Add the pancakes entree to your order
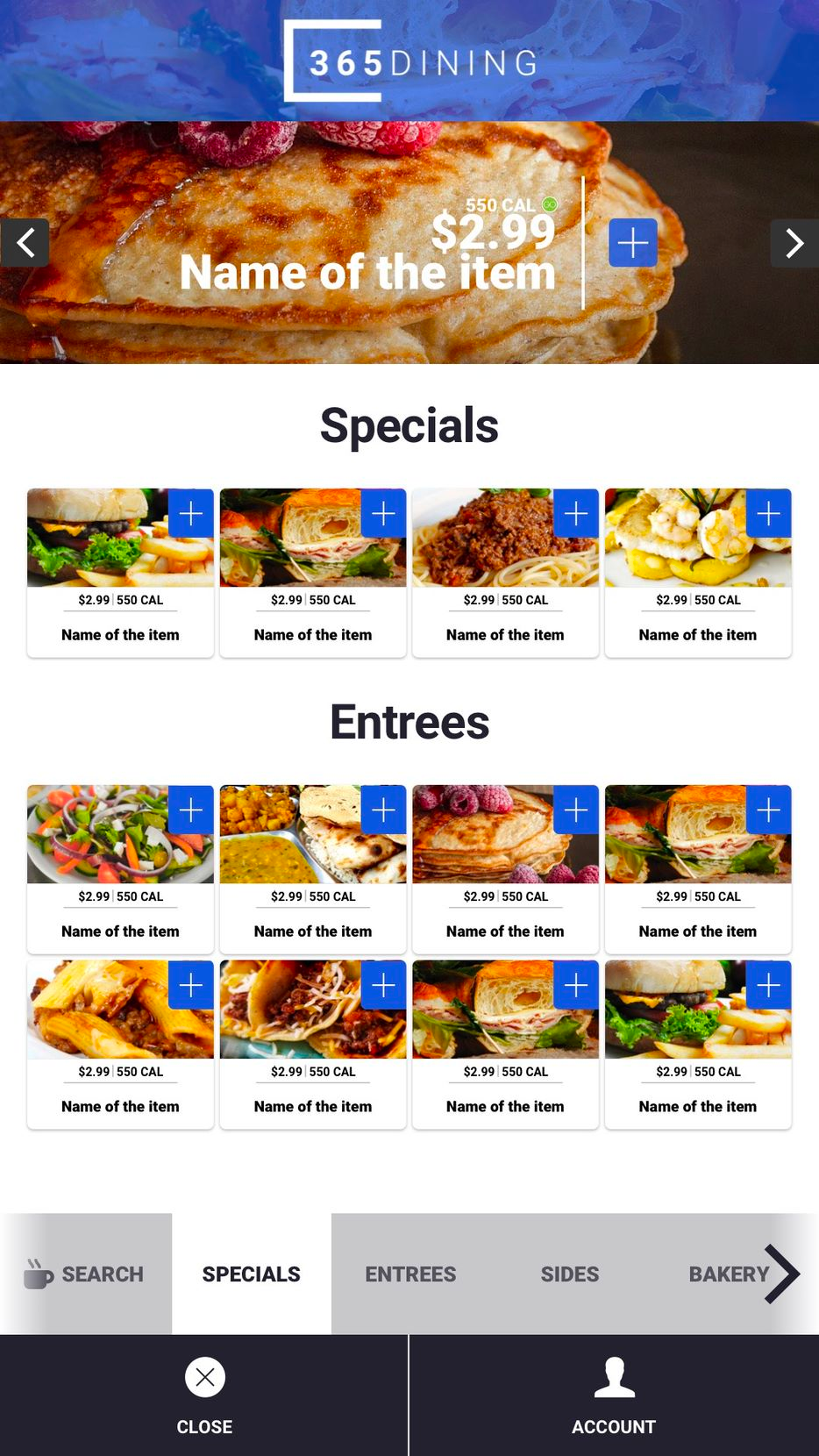The width and height of the screenshot is (819, 1456). click(x=575, y=810)
